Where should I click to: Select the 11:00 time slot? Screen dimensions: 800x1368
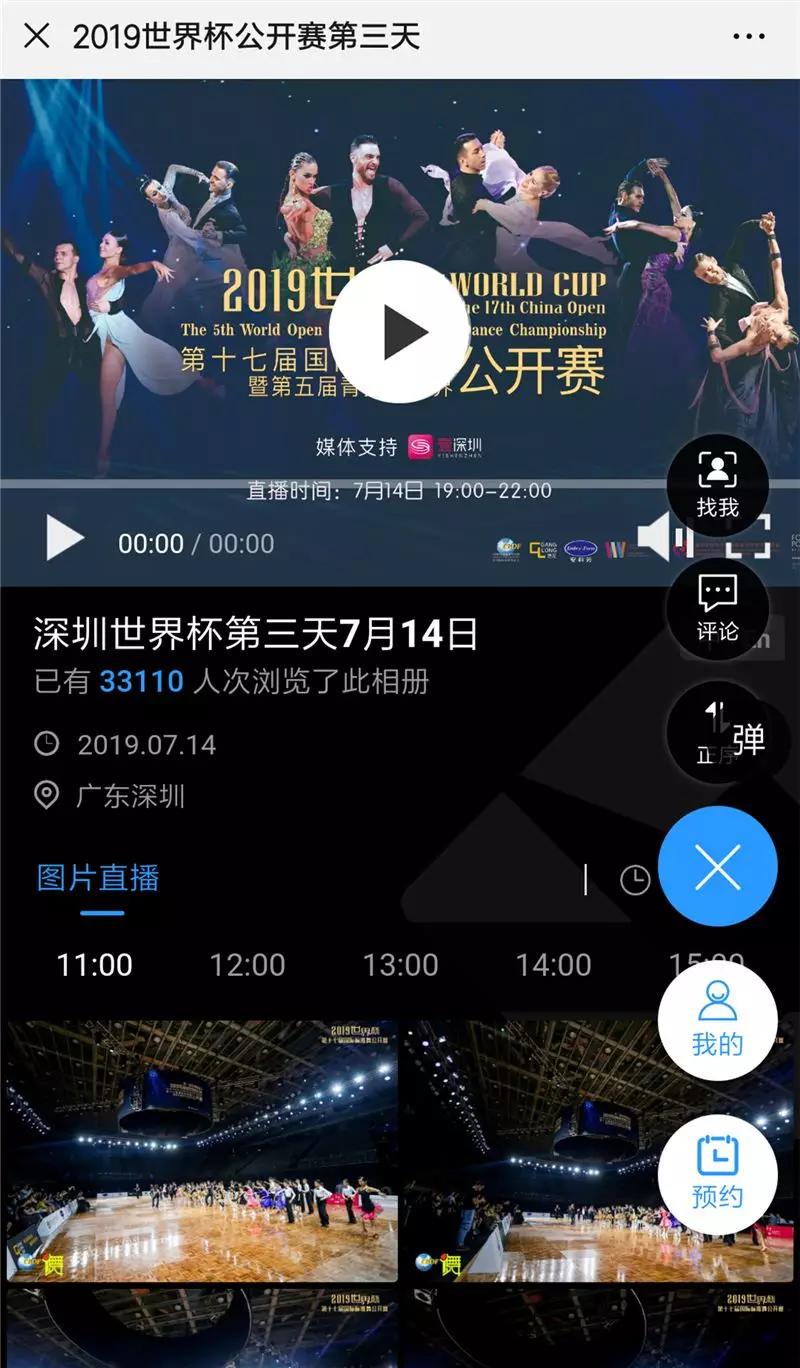(x=95, y=965)
